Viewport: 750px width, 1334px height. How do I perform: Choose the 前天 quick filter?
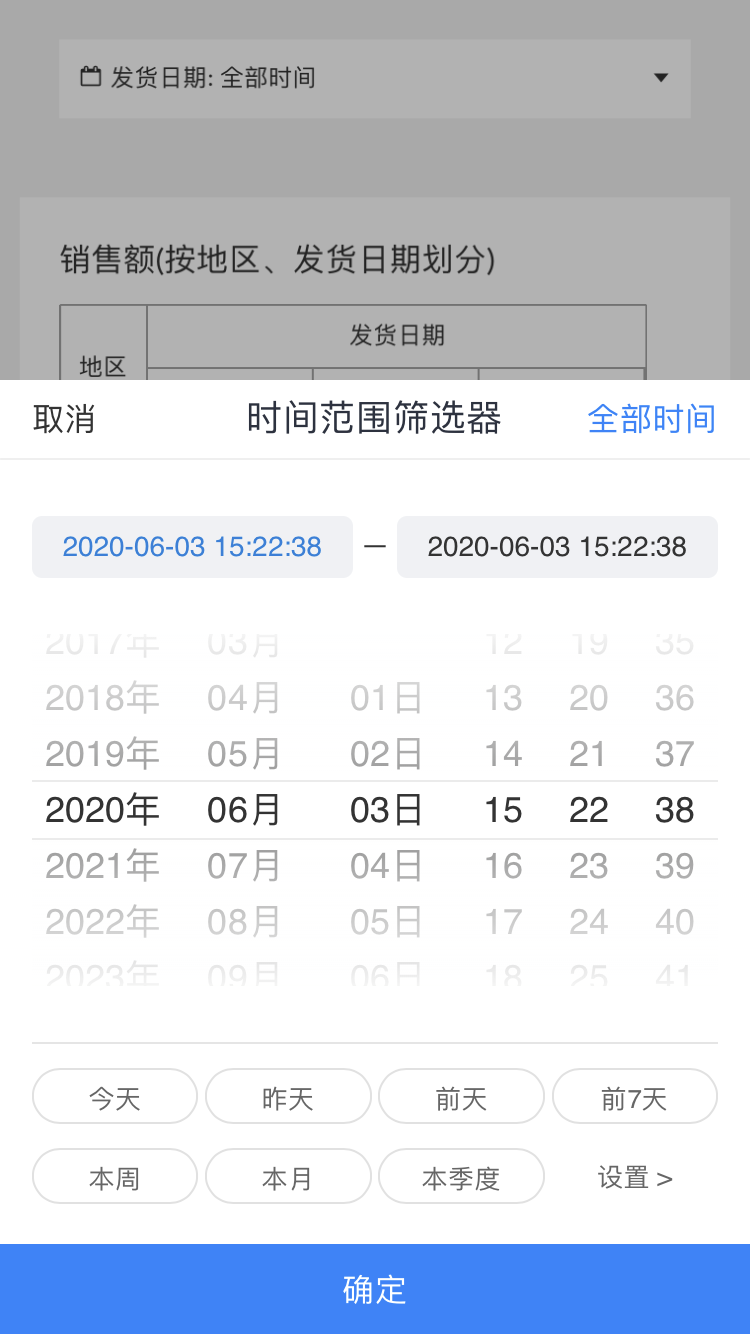click(x=461, y=1097)
